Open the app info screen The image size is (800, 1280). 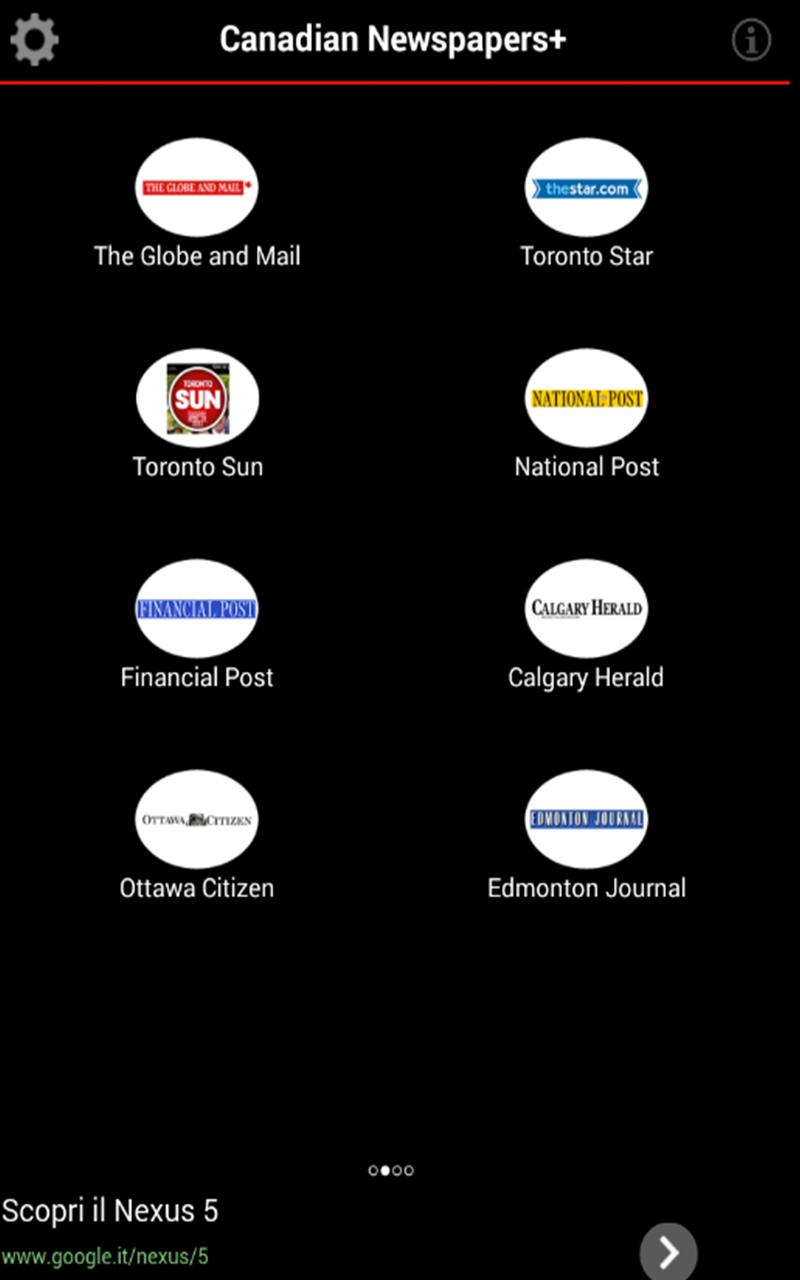coord(751,40)
